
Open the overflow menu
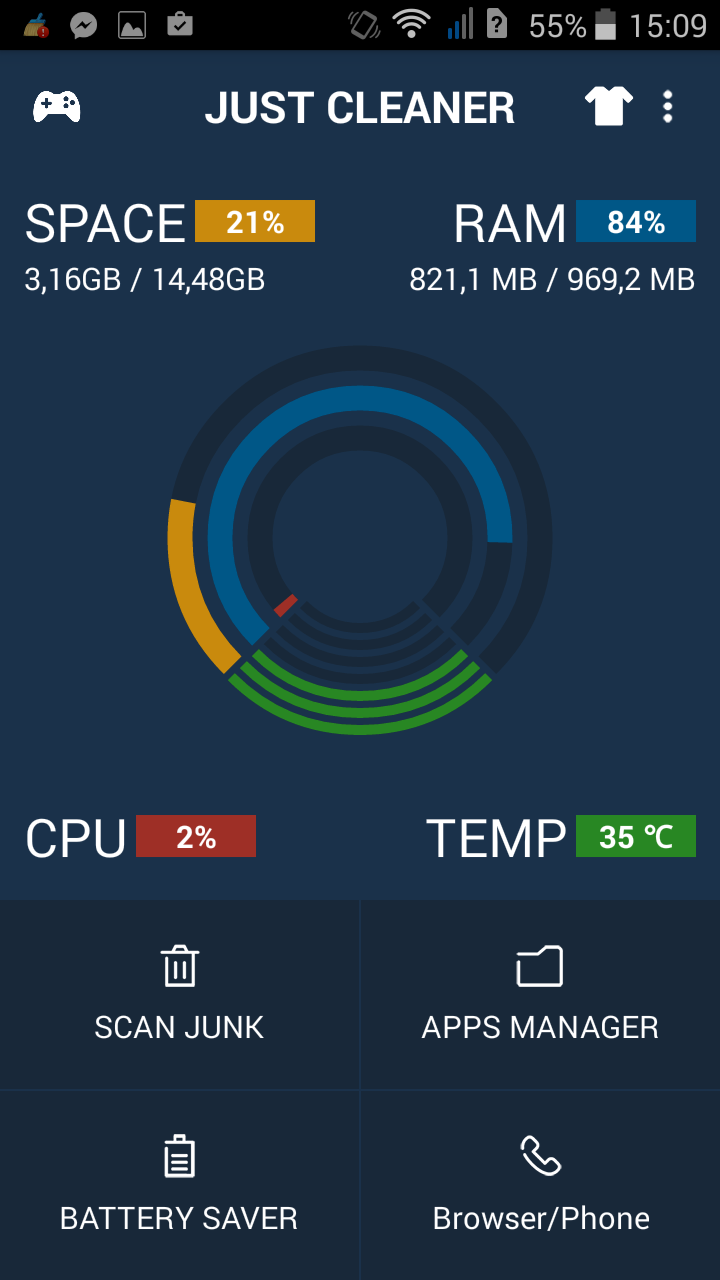point(668,106)
